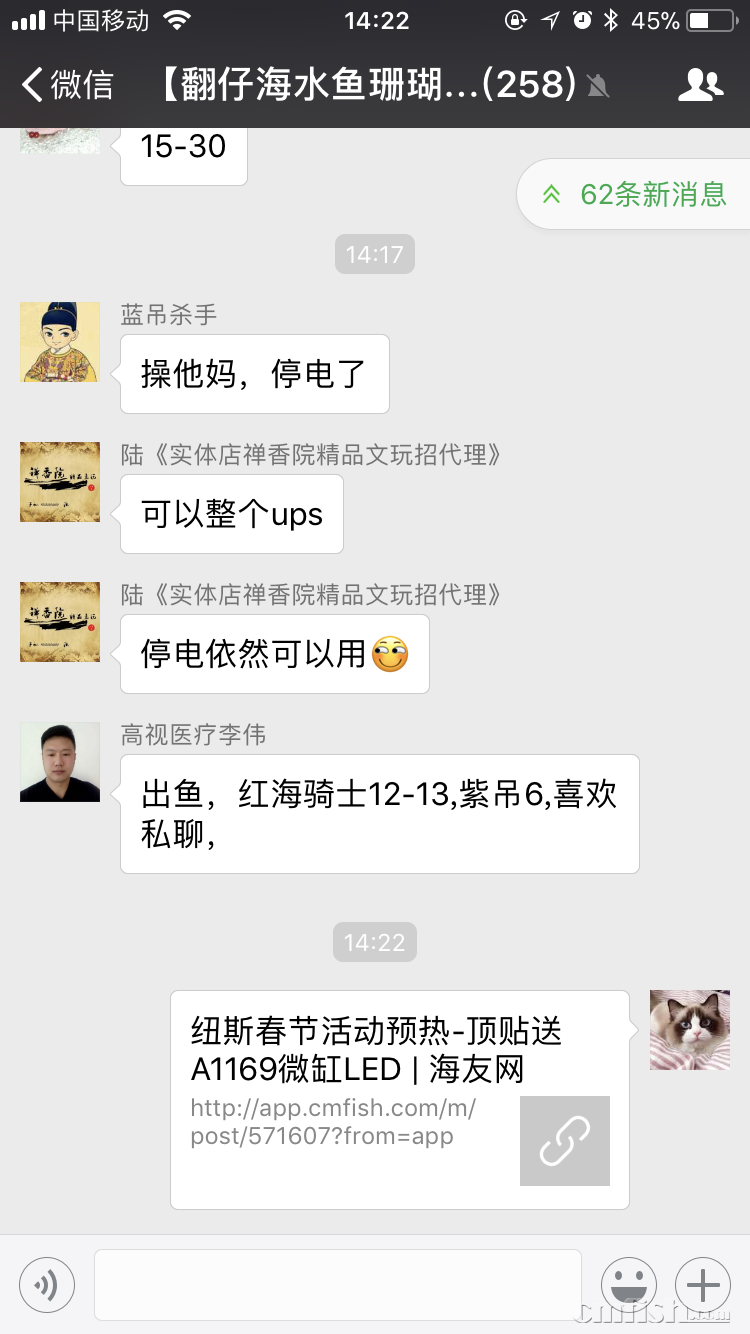
Task: Tap the message text input field
Action: tap(338, 1285)
